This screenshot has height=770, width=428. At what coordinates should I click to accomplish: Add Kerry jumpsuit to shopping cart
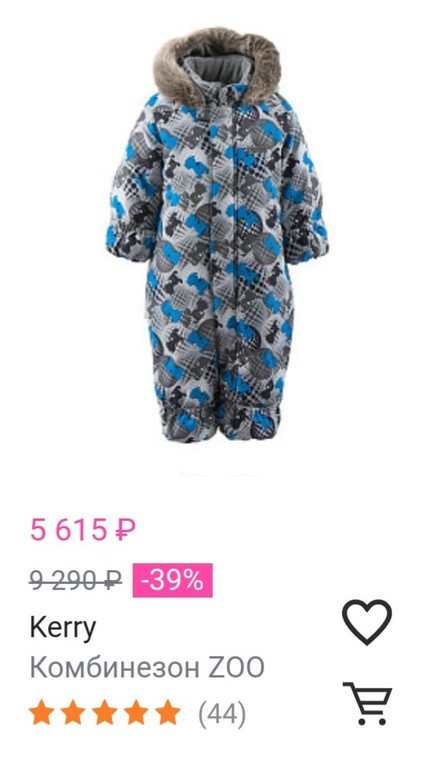(368, 703)
